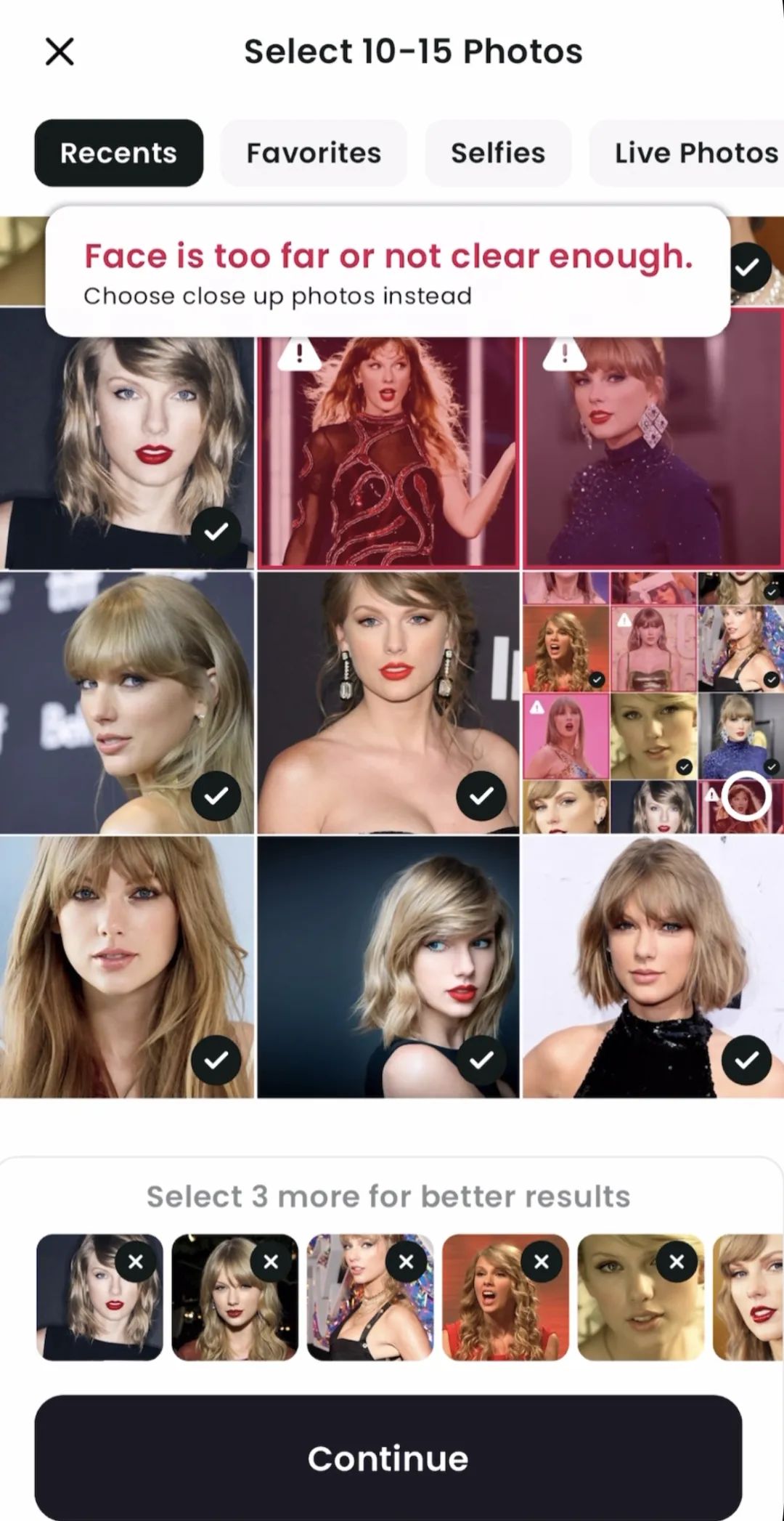Switch to the Favorites tab
The width and height of the screenshot is (784, 1521).
click(x=314, y=153)
